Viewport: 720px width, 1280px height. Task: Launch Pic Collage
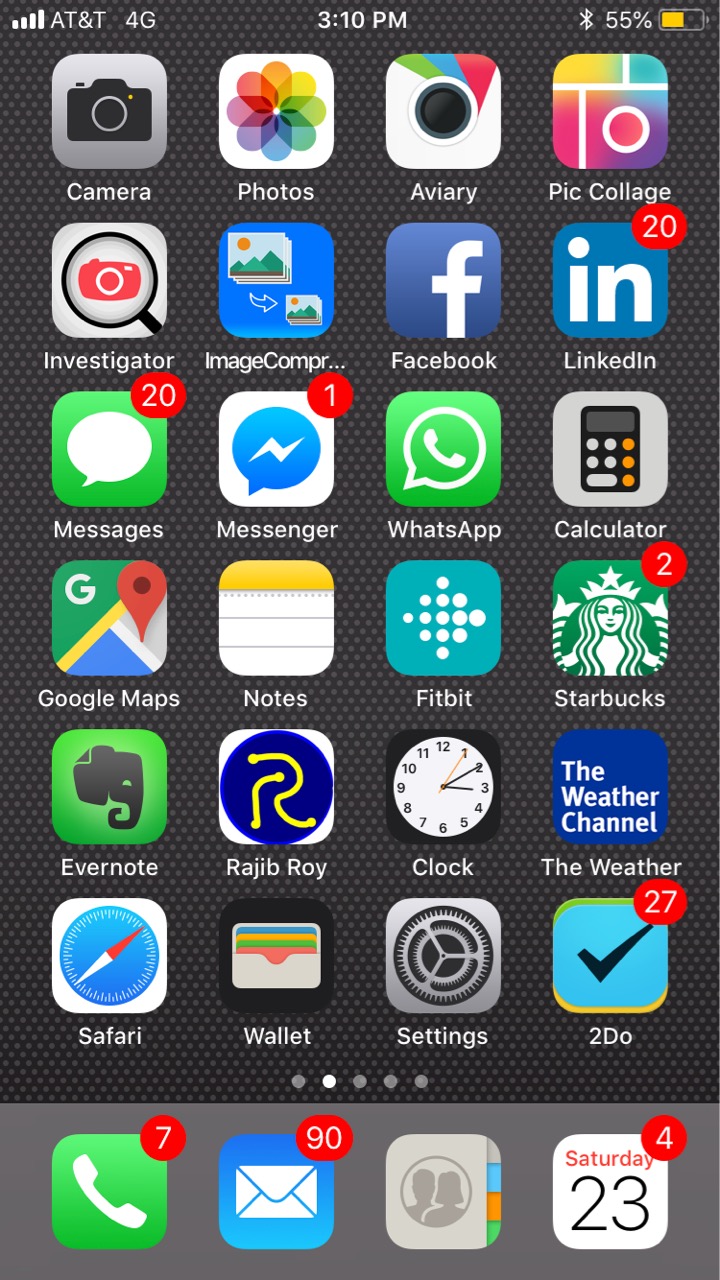click(610, 111)
